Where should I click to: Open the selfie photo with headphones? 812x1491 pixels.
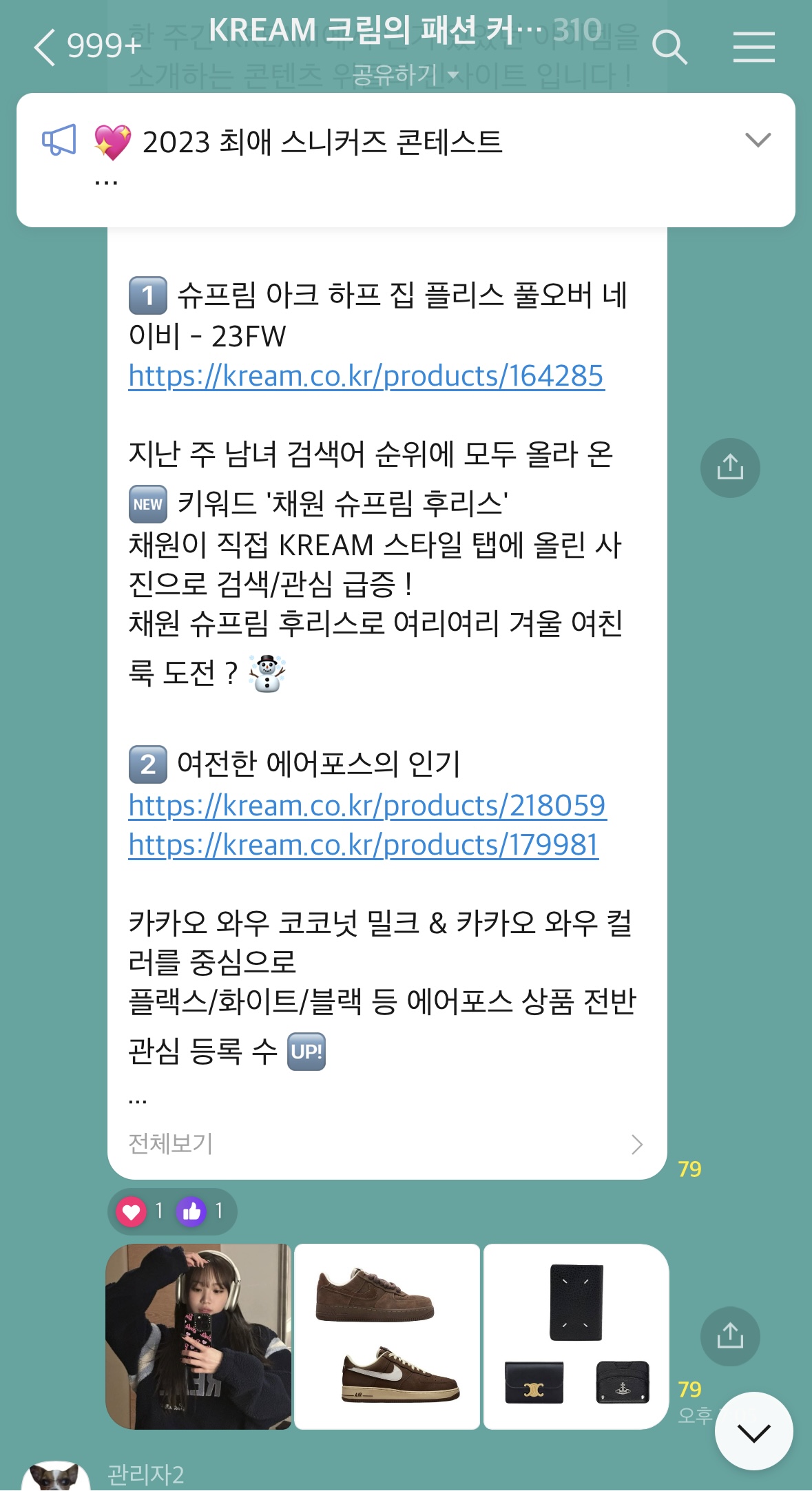(198, 1336)
